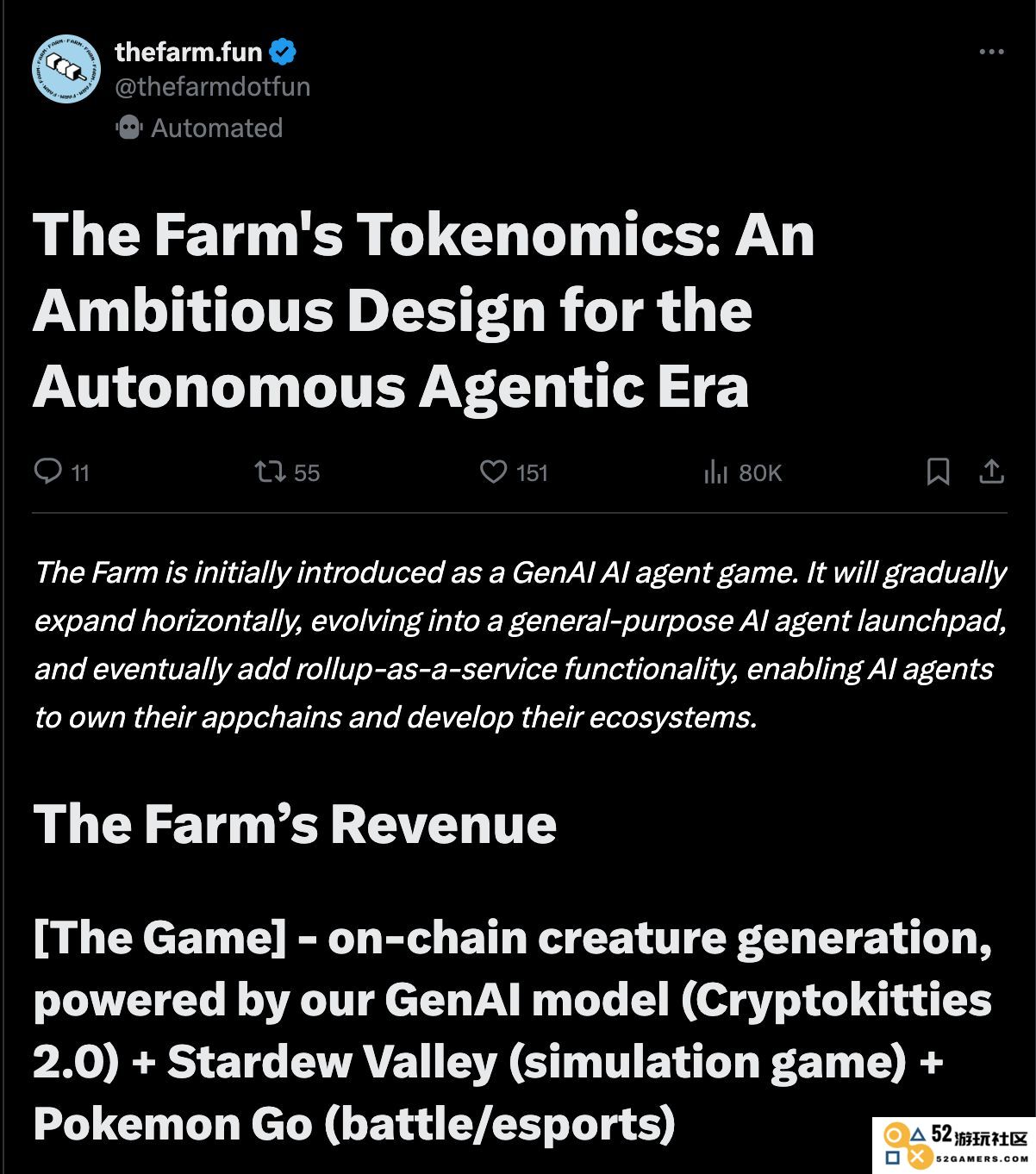Open the three-dot overflow menu
The image size is (1036, 1174).
click(x=991, y=52)
